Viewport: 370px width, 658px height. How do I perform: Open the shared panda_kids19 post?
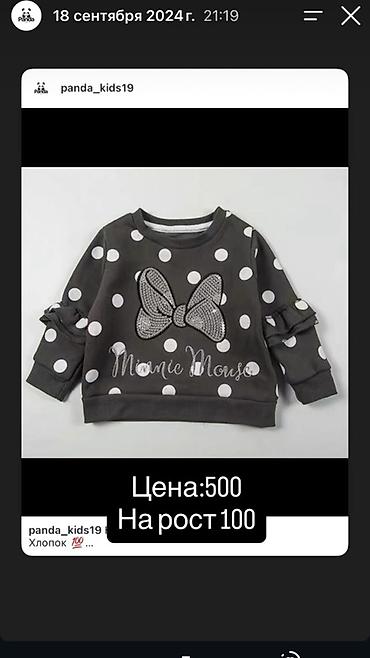(x=185, y=312)
